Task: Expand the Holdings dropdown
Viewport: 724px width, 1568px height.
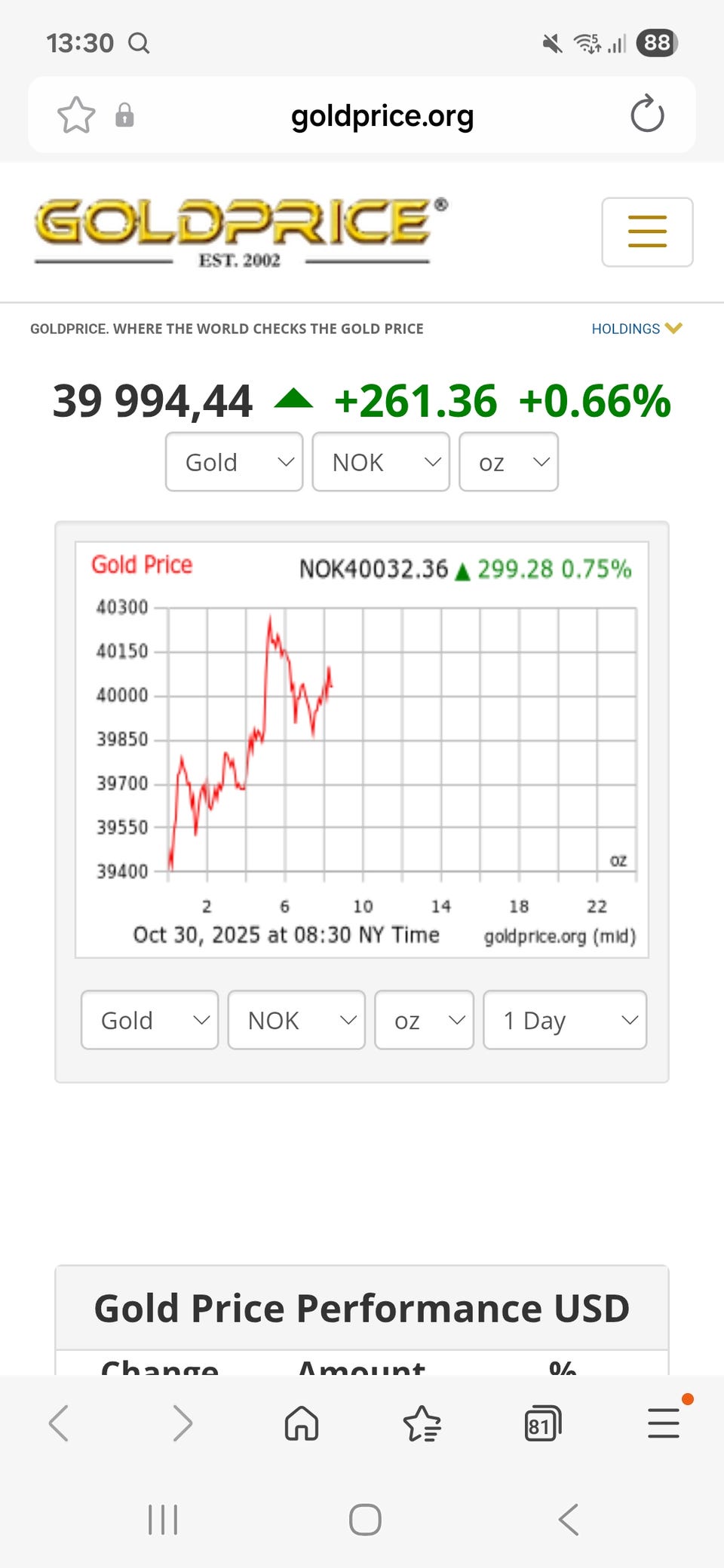Action: pyautogui.click(x=637, y=329)
